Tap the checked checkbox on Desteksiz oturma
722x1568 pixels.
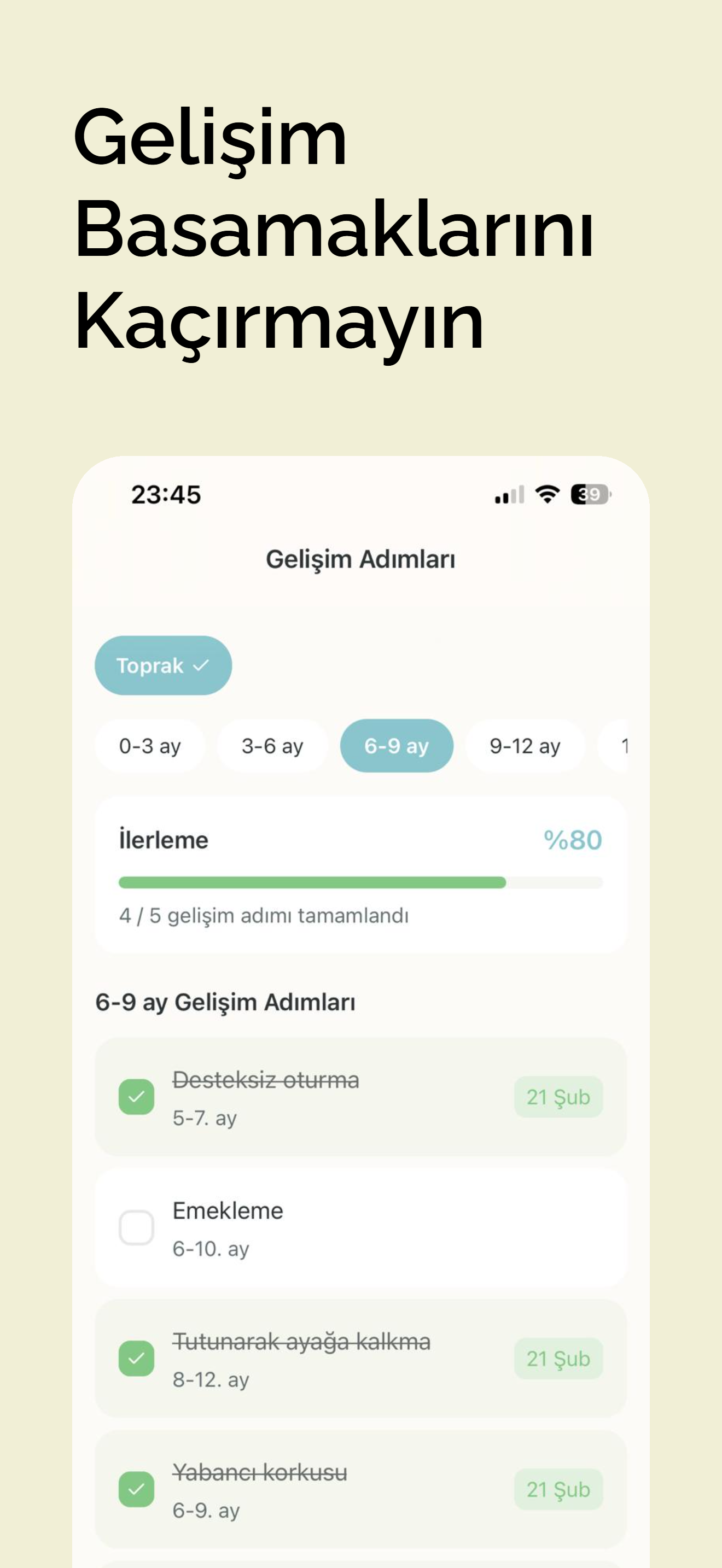pyautogui.click(x=136, y=1096)
